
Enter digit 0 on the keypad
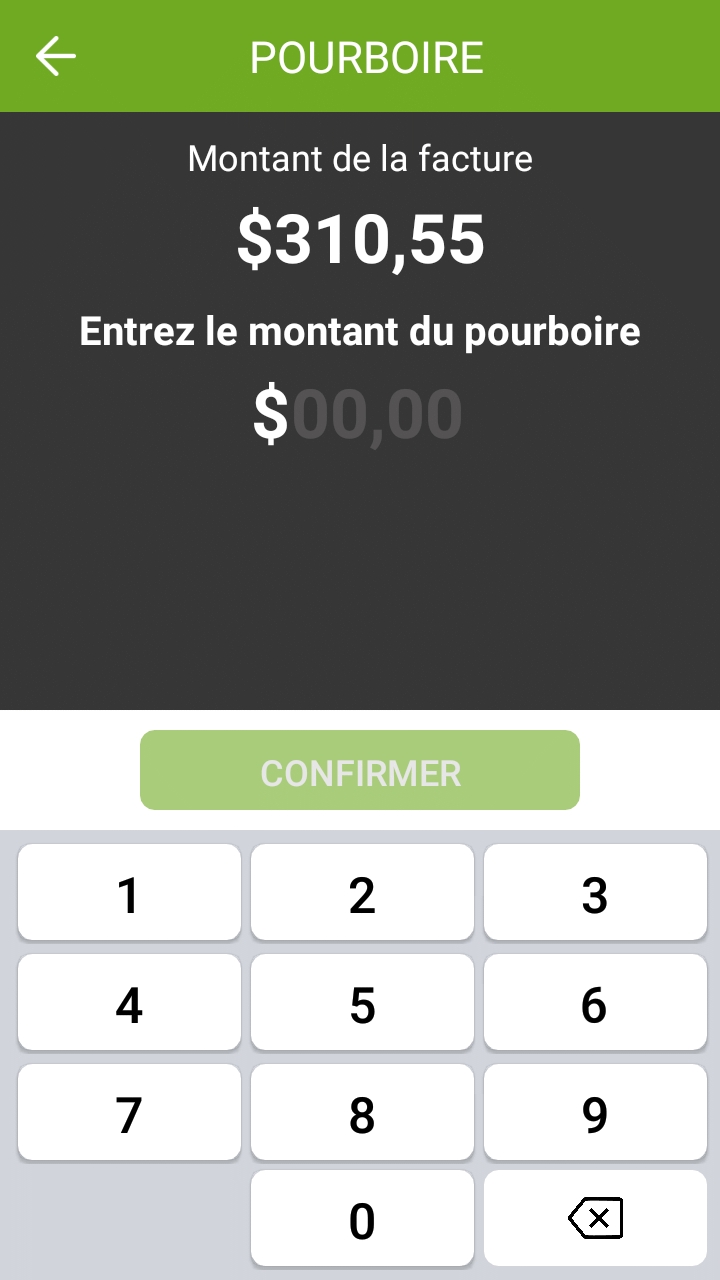pos(362,1219)
